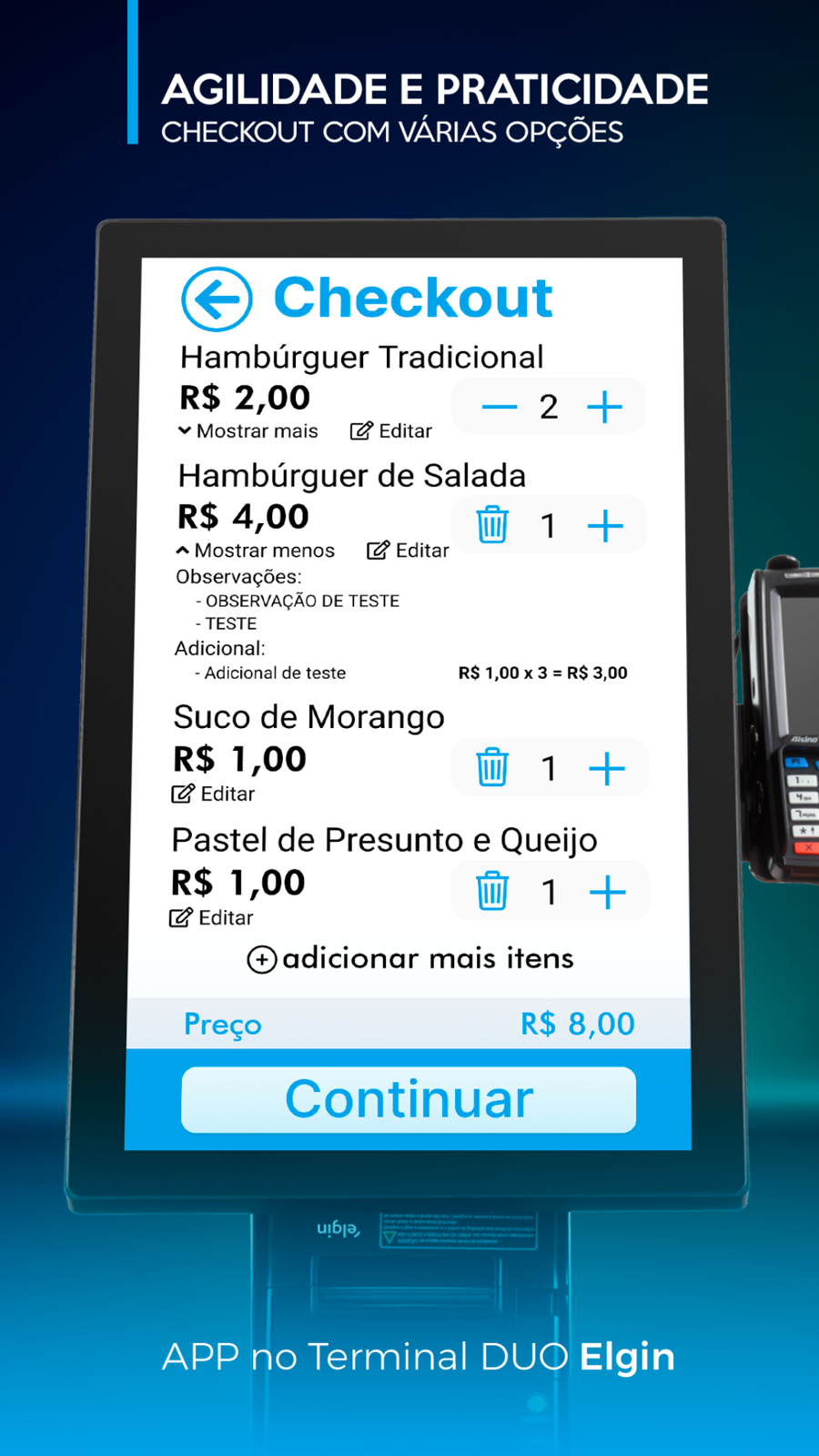Open the edit icon for Pastel de Presunto e Queijo
Image resolution: width=819 pixels, height=1456 pixels.
(182, 916)
